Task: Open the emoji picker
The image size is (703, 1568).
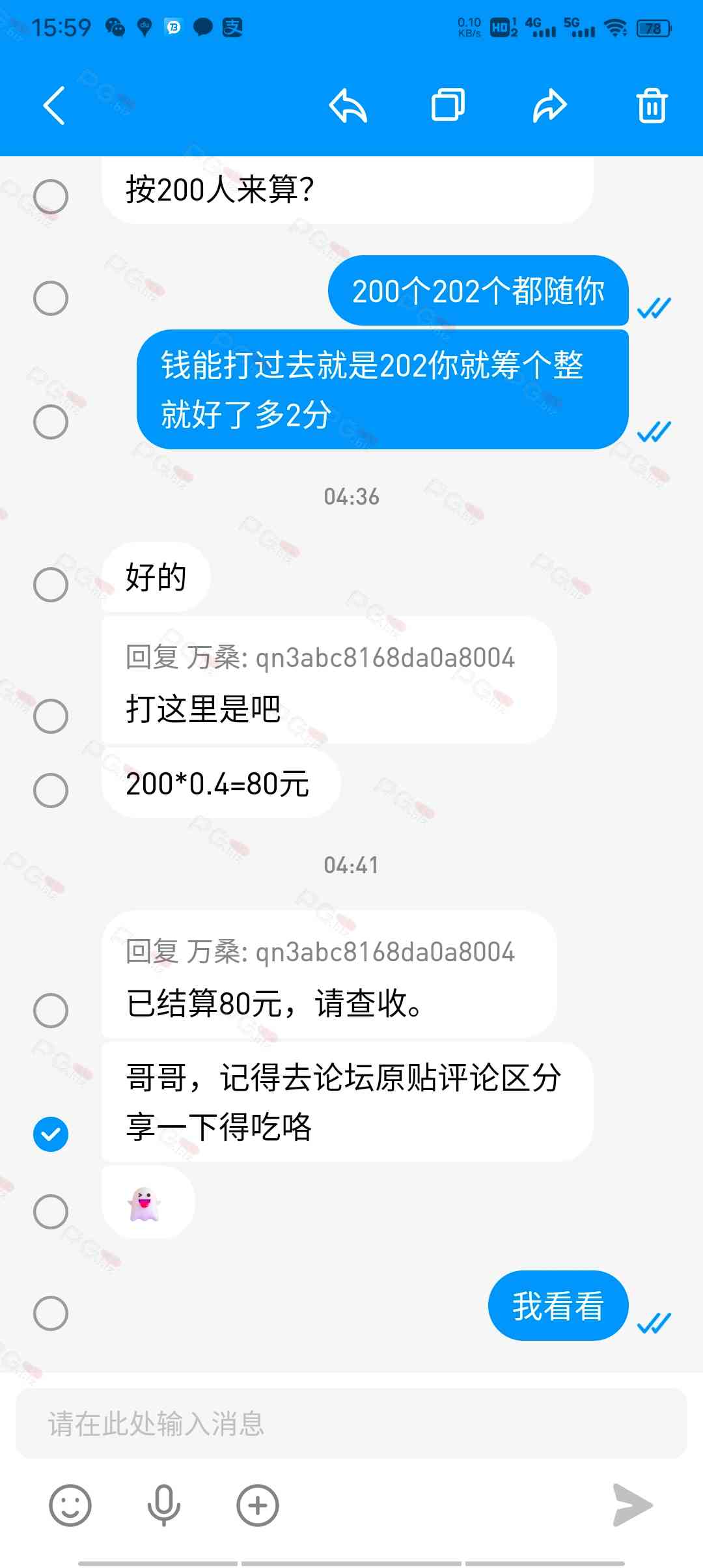Action: coord(70,1505)
